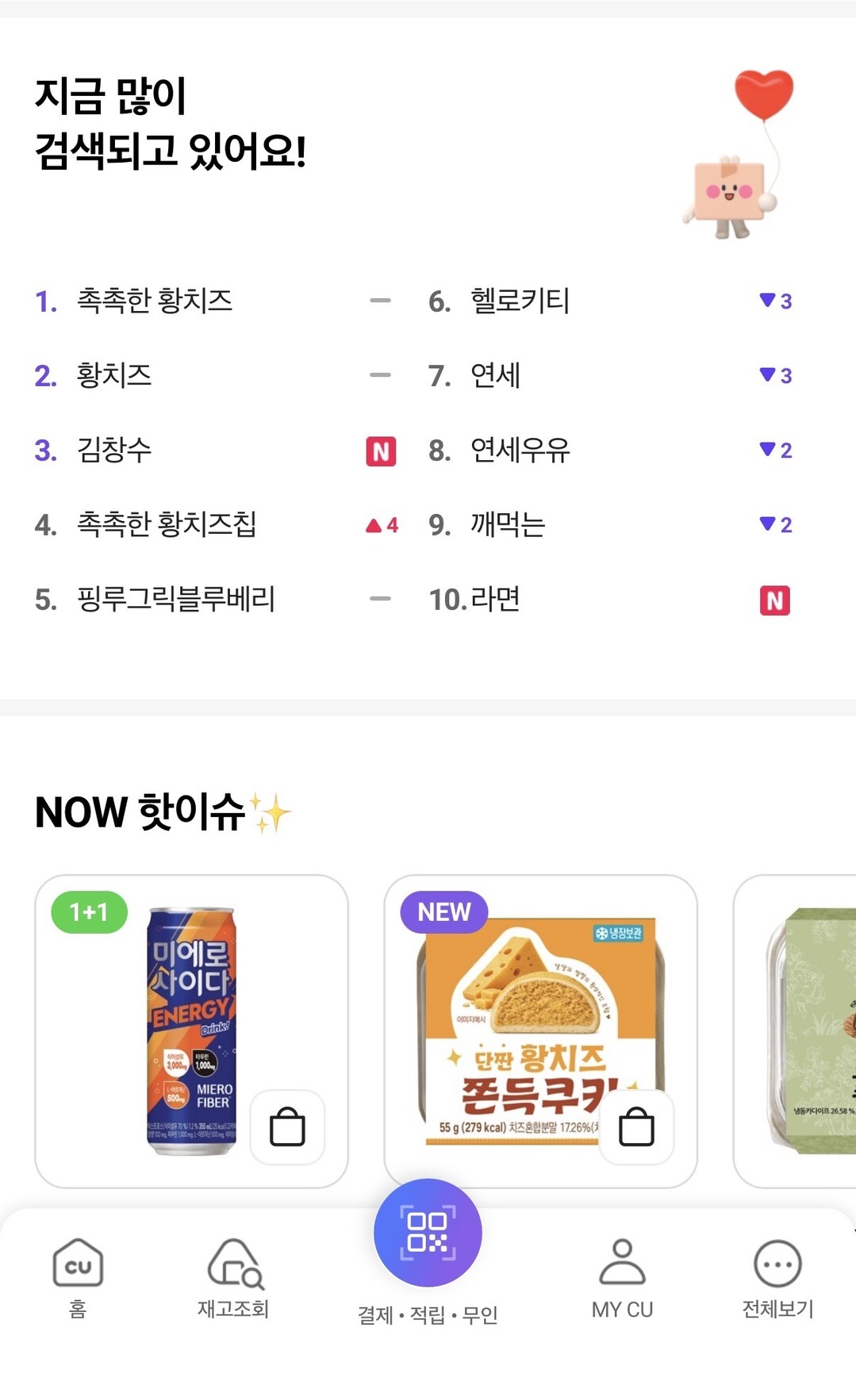Screen dimensions: 856x1400
Task: Open the 결제·적립·무인 QR scanner
Action: [428, 1233]
